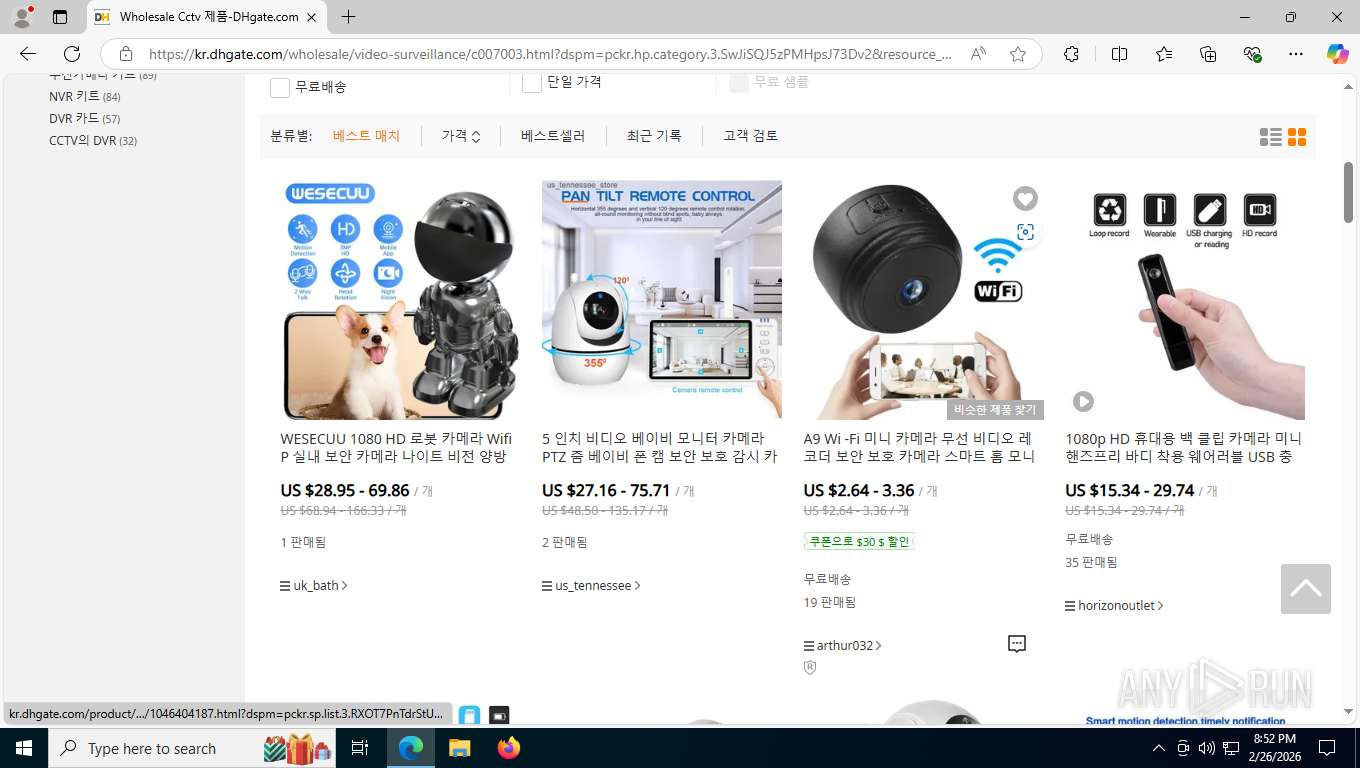The height and width of the screenshot is (768, 1360).
Task: Sort by 고객 검토 reviews
Action: (x=750, y=136)
